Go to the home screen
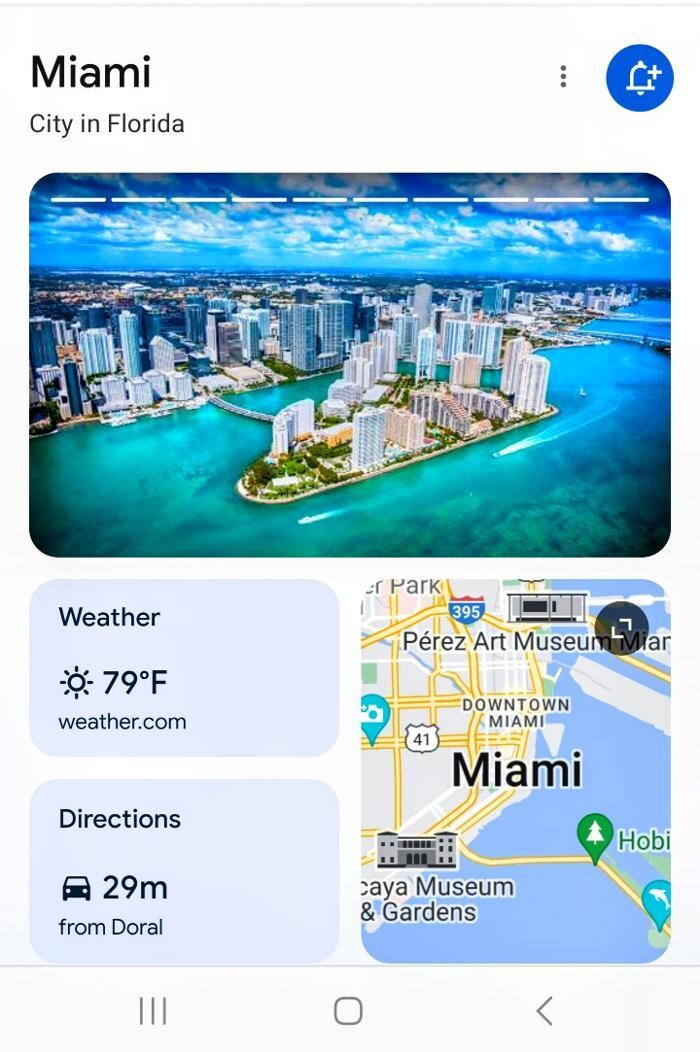700x1052 pixels. click(x=348, y=1011)
